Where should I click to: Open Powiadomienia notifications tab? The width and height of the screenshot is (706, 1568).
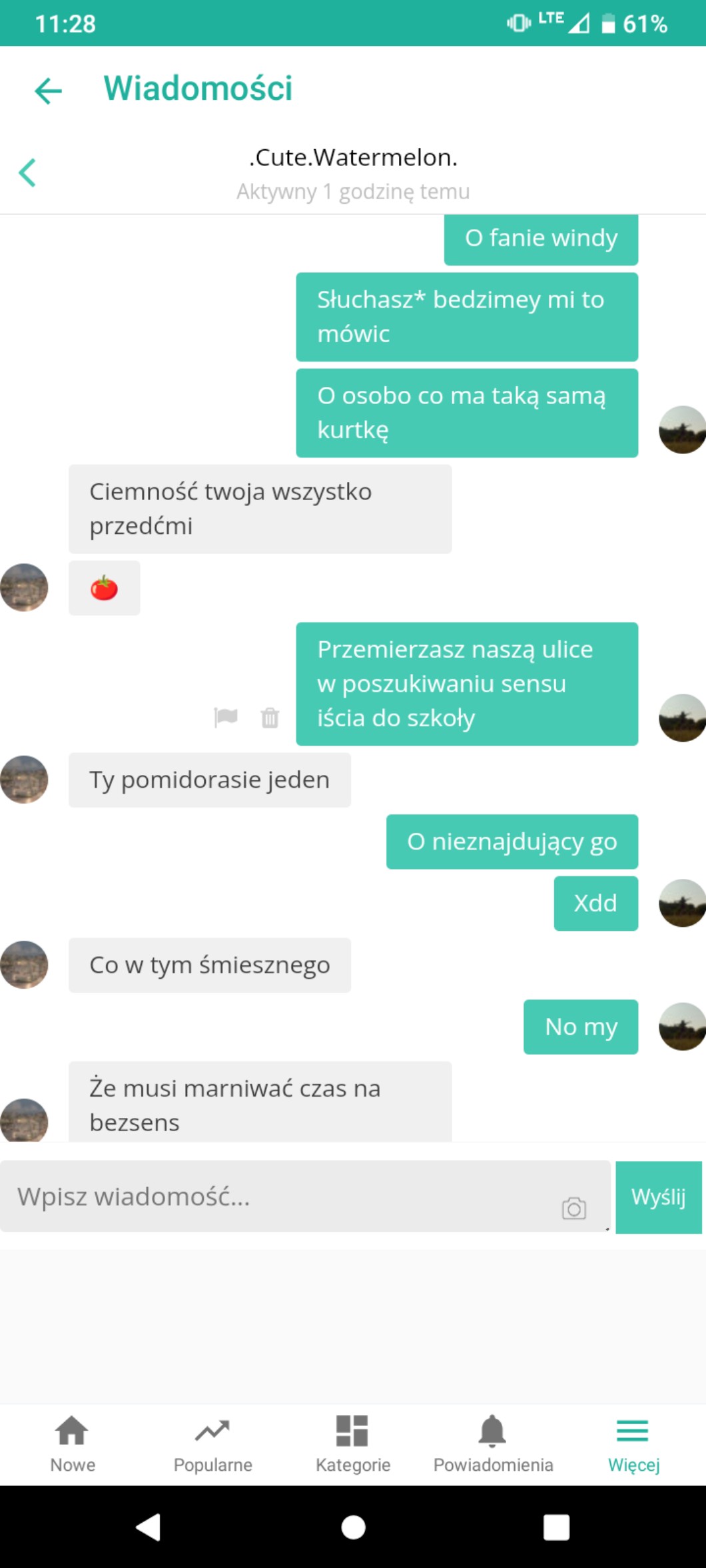tap(493, 1444)
